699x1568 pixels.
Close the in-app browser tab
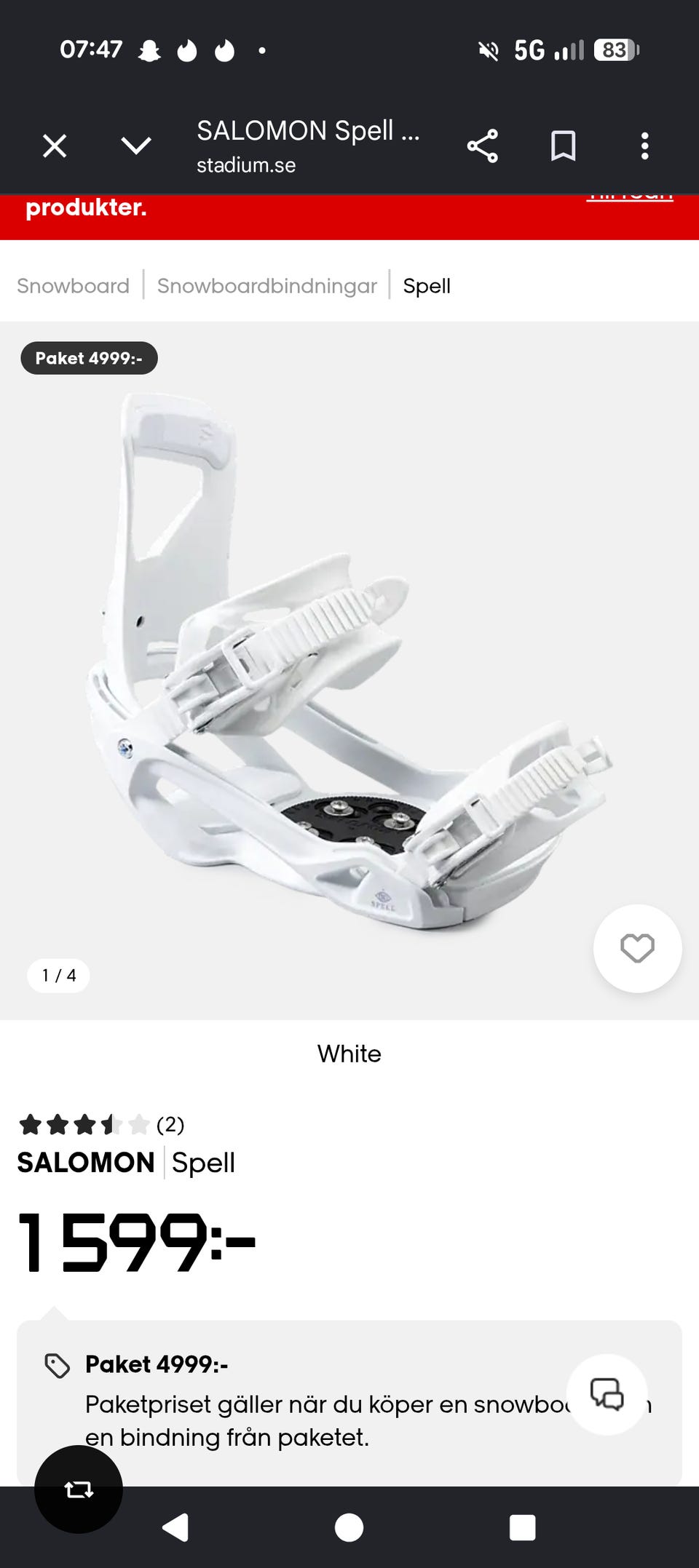pos(55,146)
